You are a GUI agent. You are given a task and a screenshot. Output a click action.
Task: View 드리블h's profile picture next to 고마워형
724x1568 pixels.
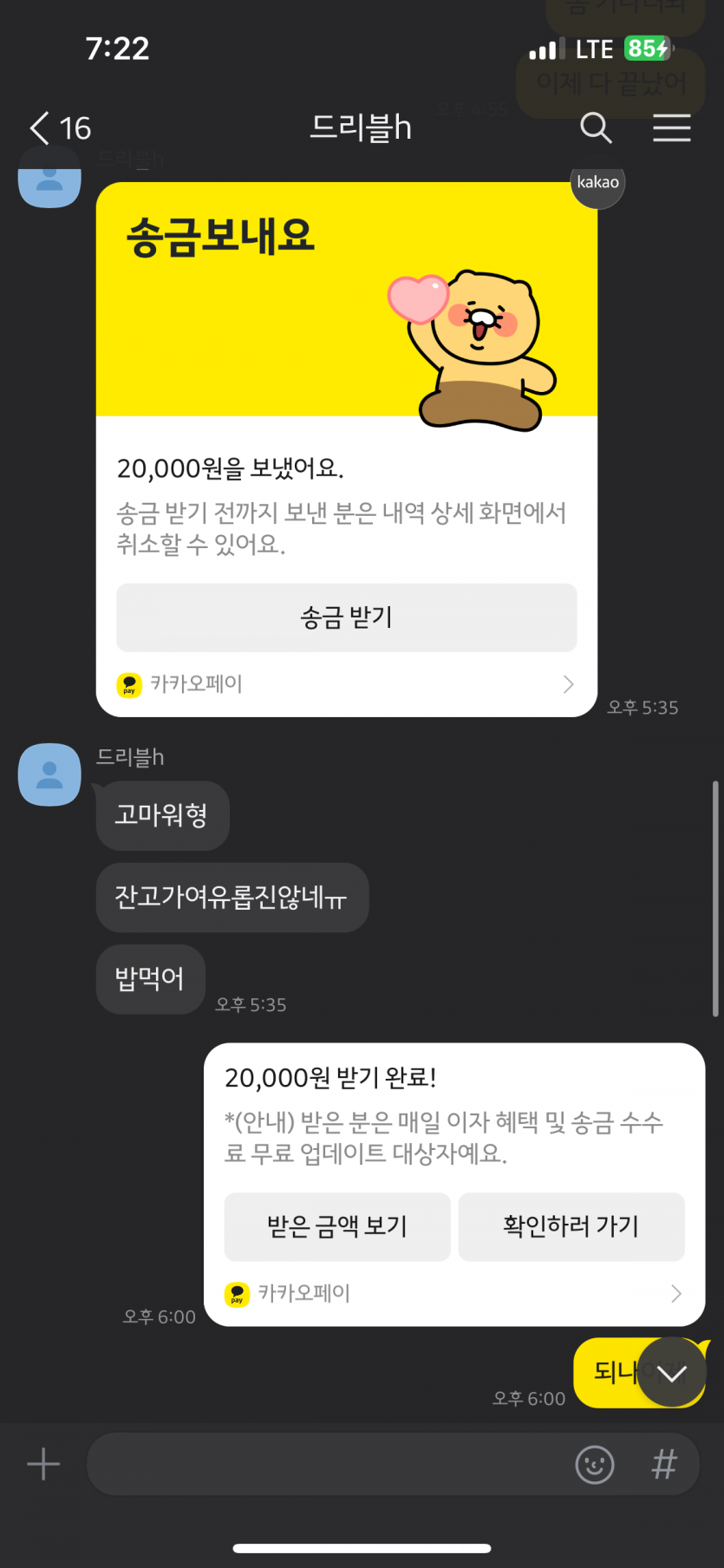[x=49, y=774]
